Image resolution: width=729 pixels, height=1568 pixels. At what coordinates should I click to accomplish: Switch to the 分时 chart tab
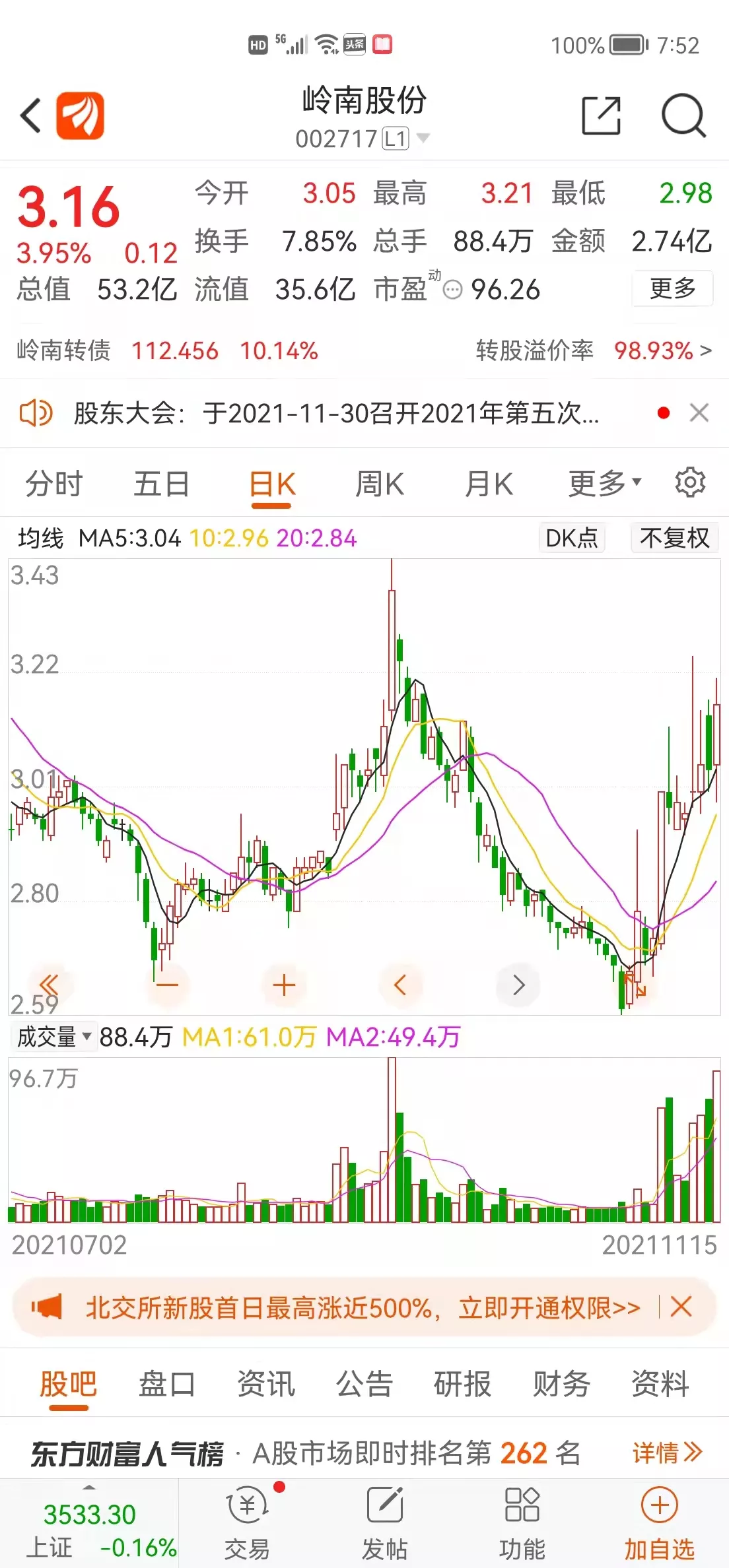coord(54,484)
